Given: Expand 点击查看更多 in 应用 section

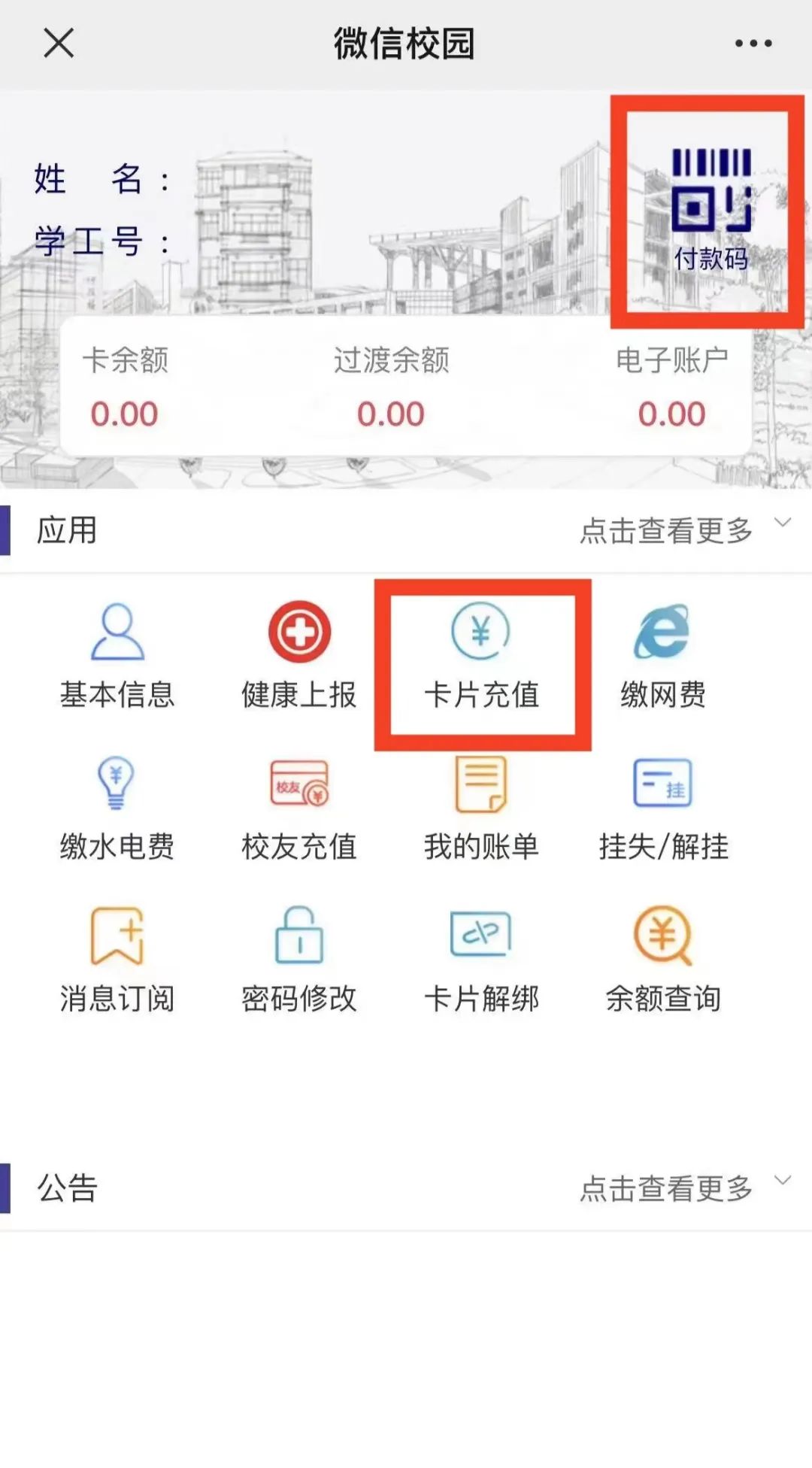Looking at the screenshot, I should (683, 530).
